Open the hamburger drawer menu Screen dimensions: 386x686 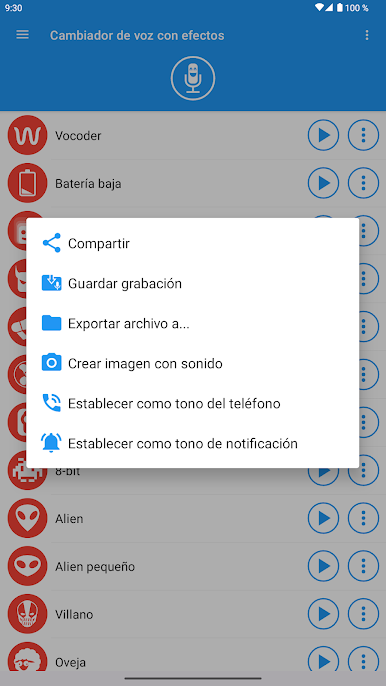click(x=22, y=35)
